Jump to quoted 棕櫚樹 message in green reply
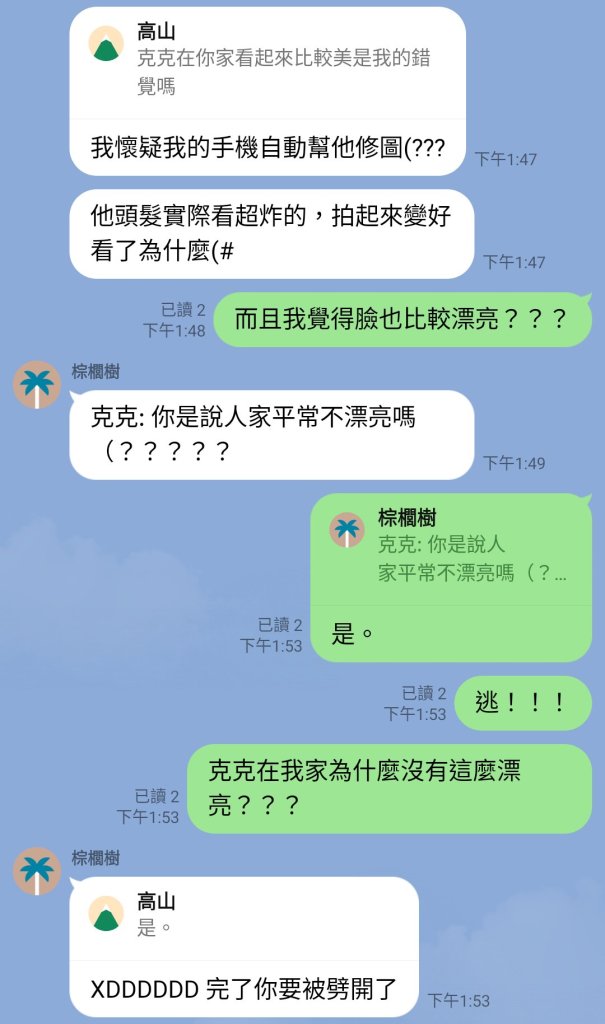Screen dimensions: 605x1024 pyautogui.click(x=450, y=546)
